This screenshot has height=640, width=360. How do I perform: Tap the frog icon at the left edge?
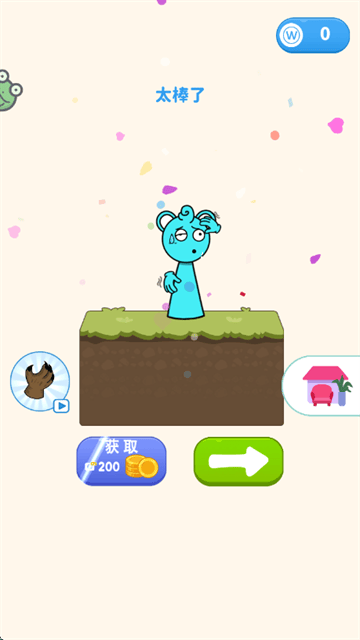(10, 90)
